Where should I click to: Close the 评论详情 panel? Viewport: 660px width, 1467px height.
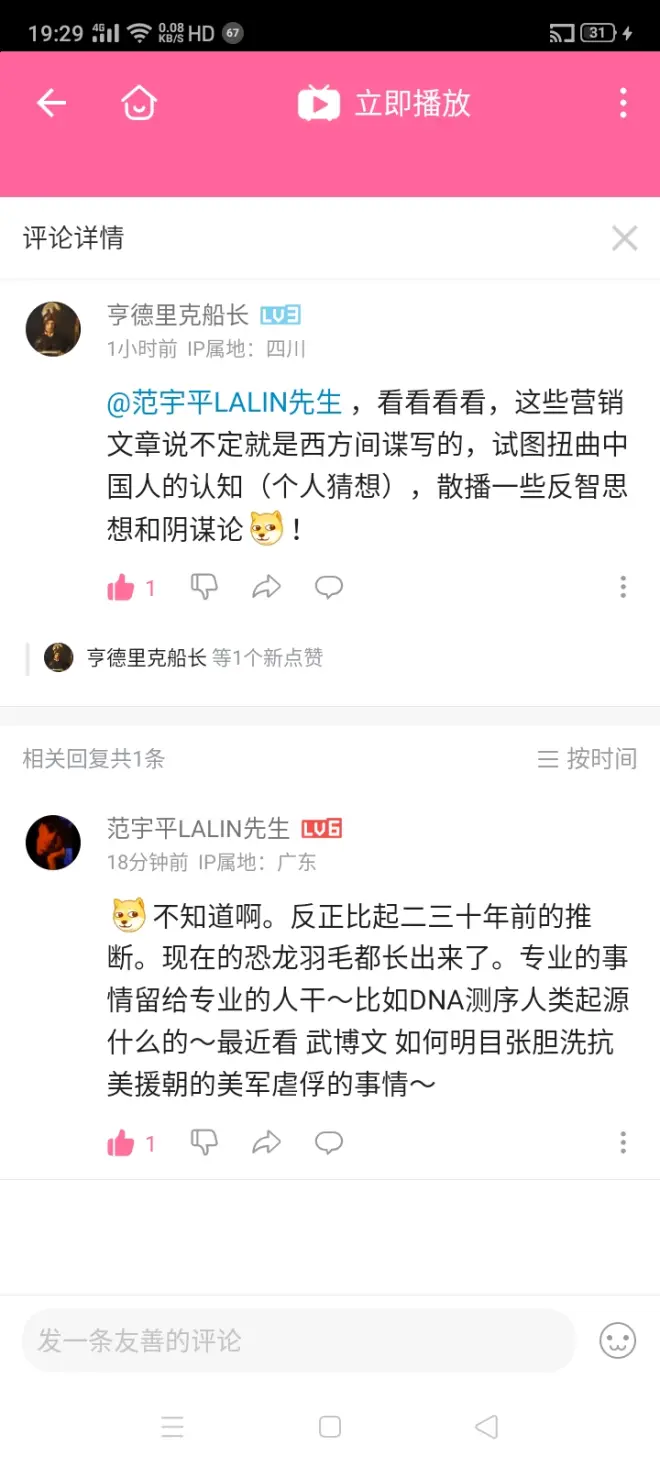tap(624, 238)
